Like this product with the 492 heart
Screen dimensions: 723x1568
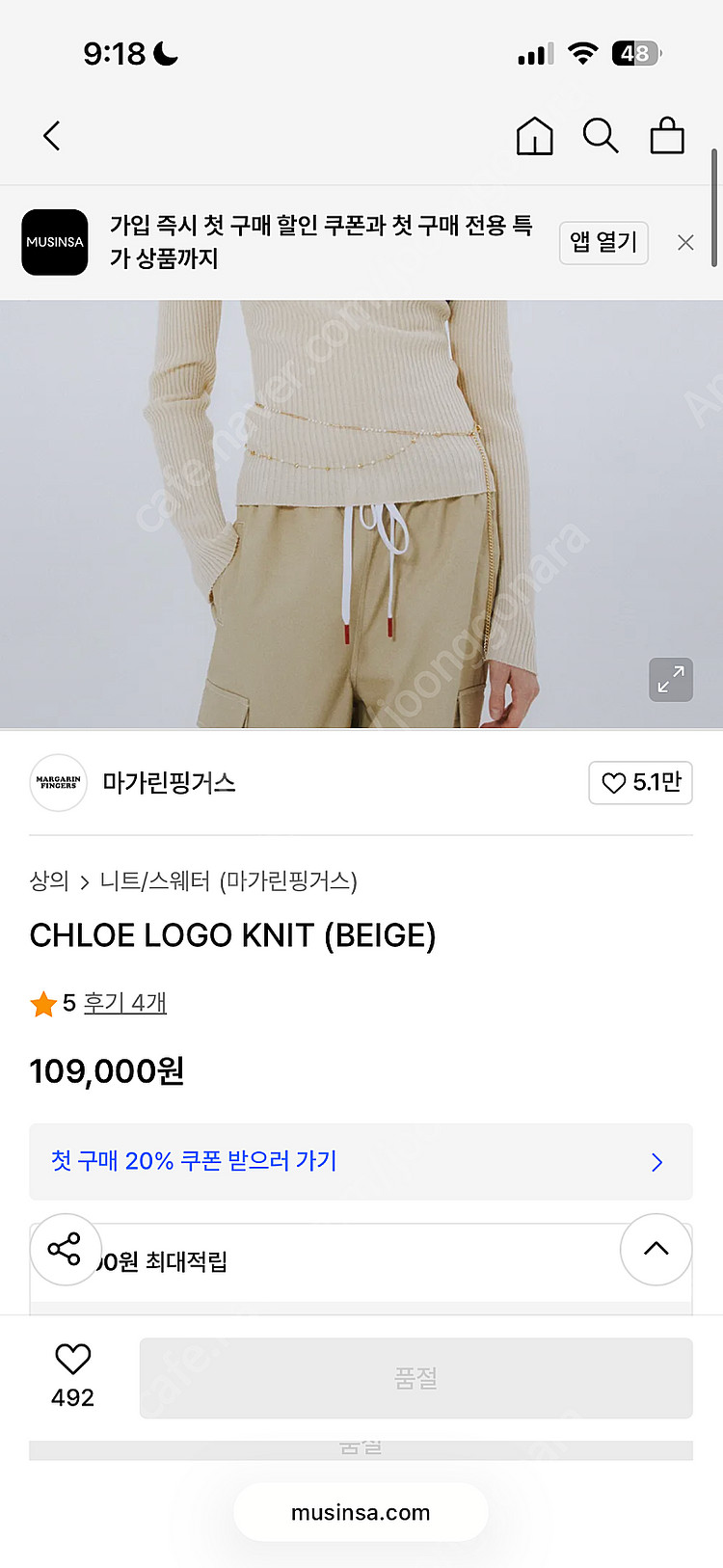(73, 1376)
